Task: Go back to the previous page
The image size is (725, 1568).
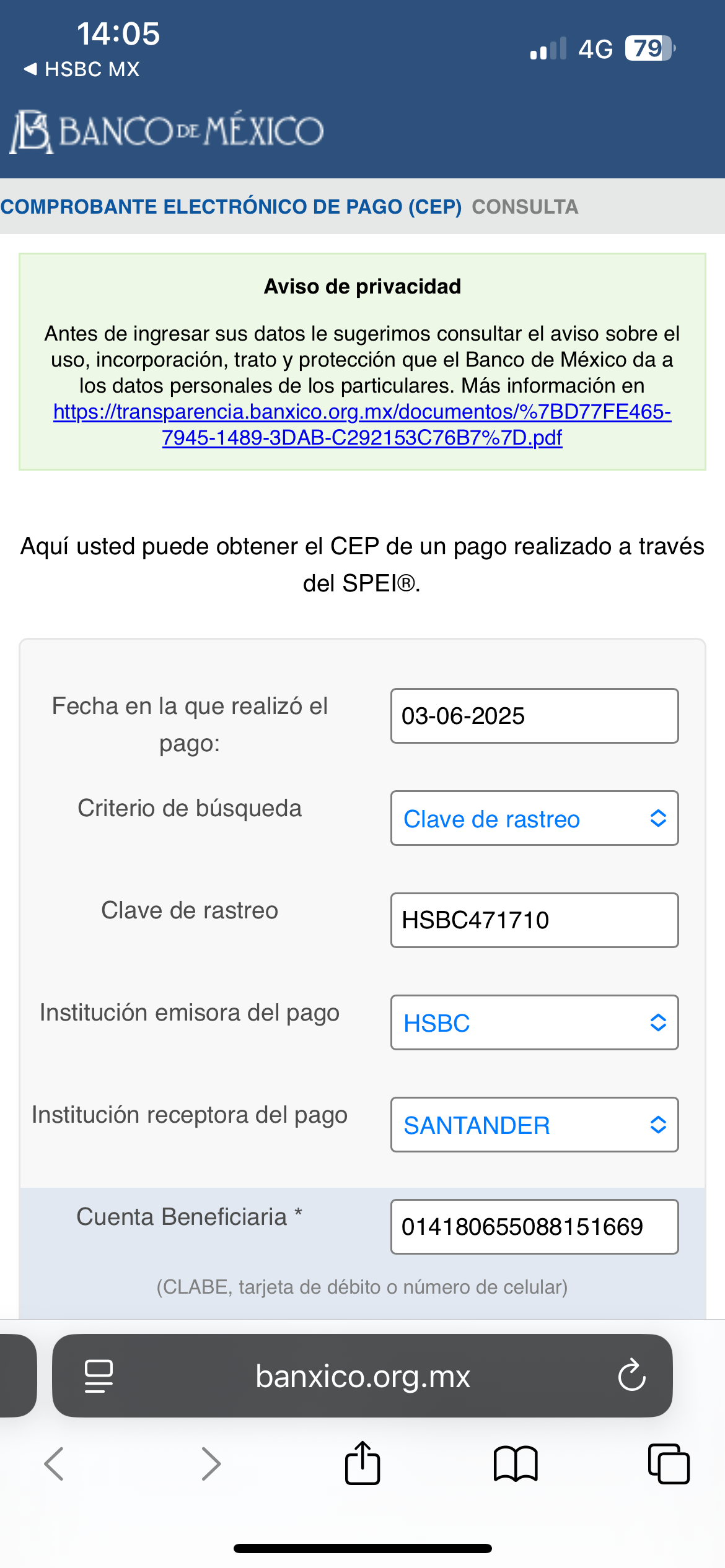Action: click(x=55, y=1464)
